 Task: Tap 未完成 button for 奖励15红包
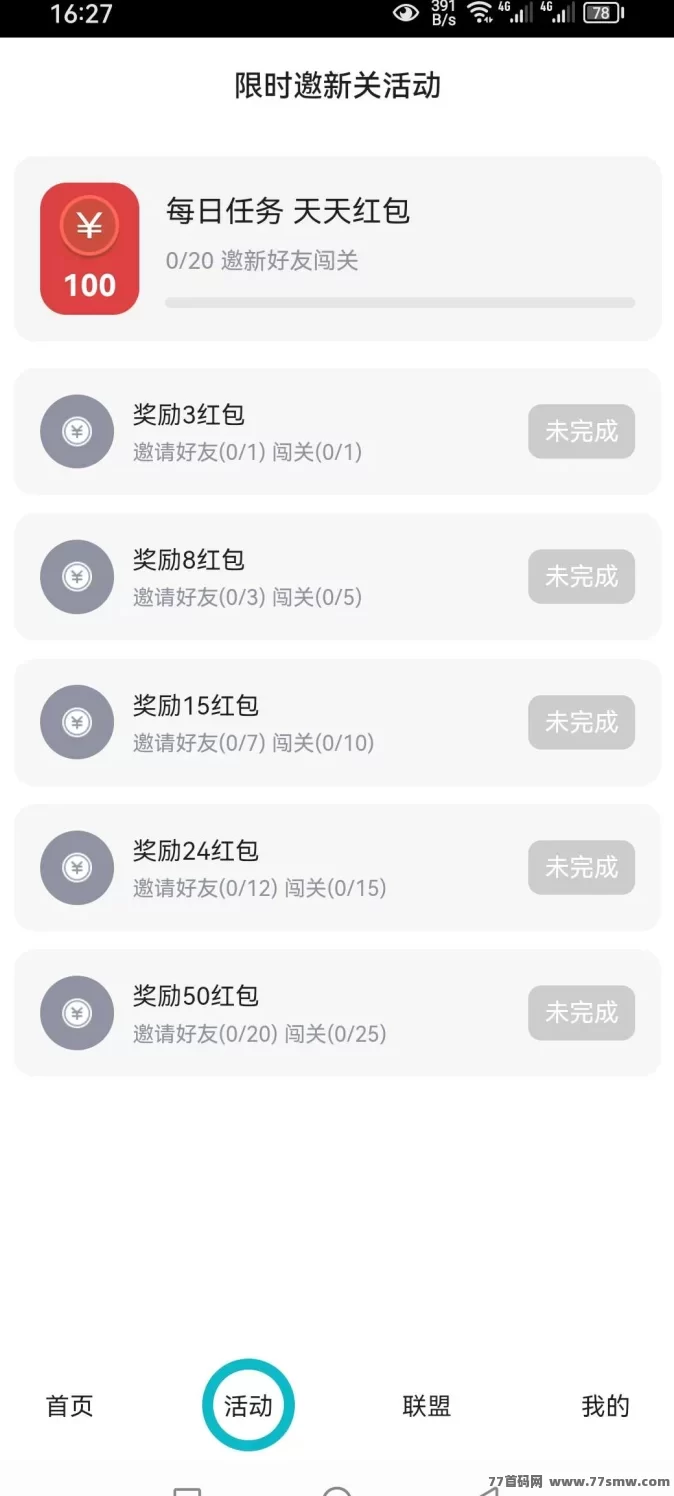581,722
